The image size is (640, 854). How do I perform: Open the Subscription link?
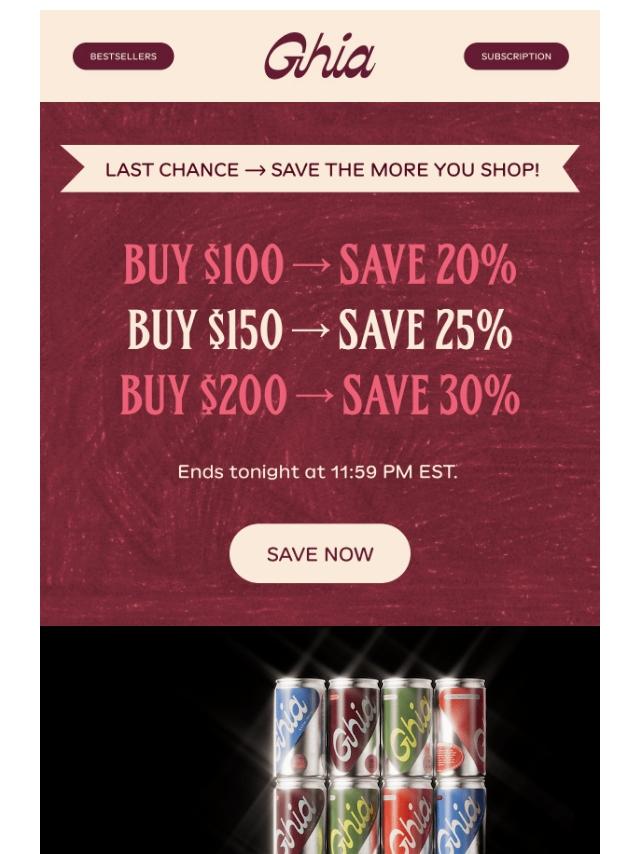pos(516,57)
